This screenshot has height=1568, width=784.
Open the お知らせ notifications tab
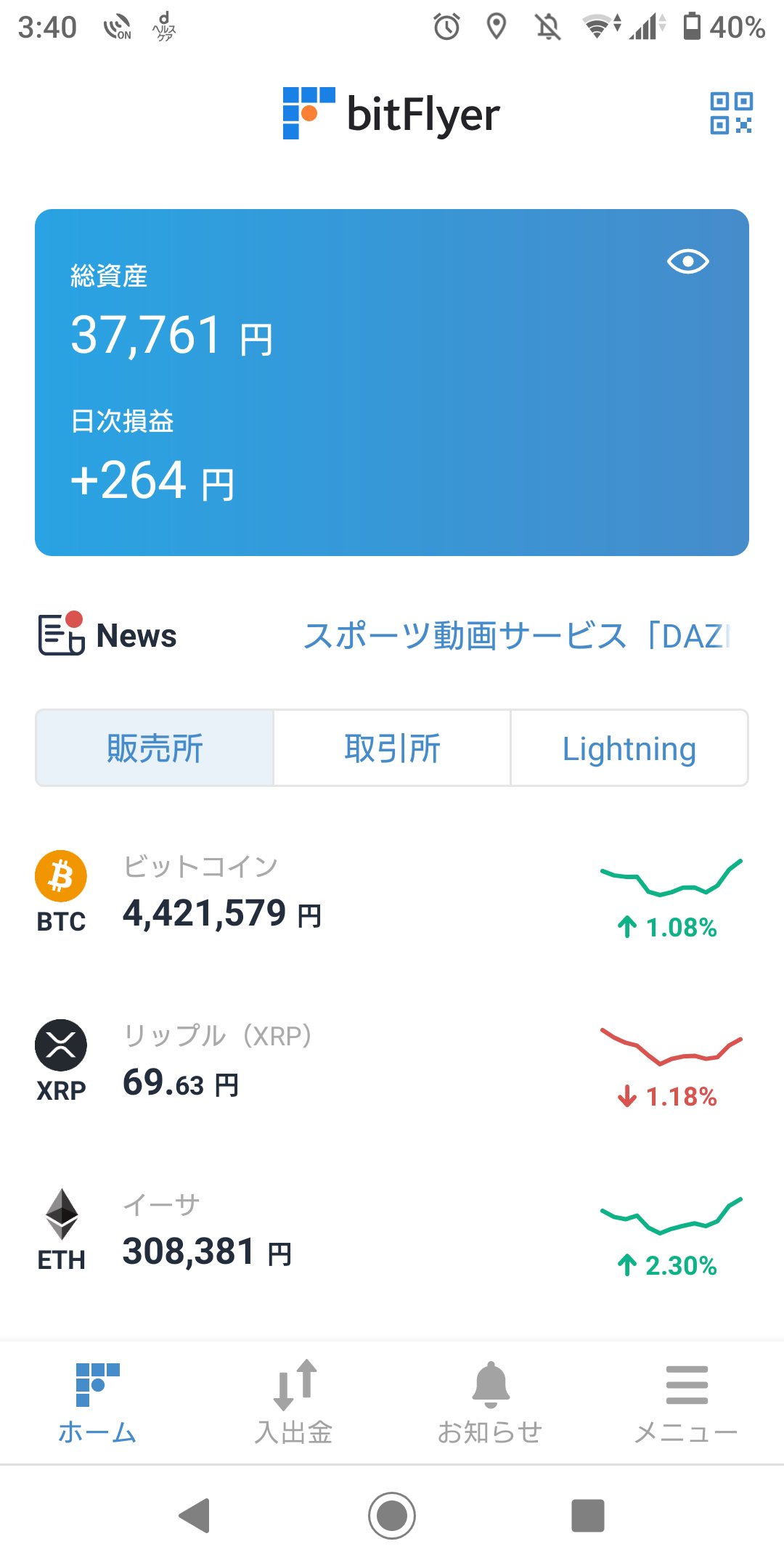[x=490, y=1402]
